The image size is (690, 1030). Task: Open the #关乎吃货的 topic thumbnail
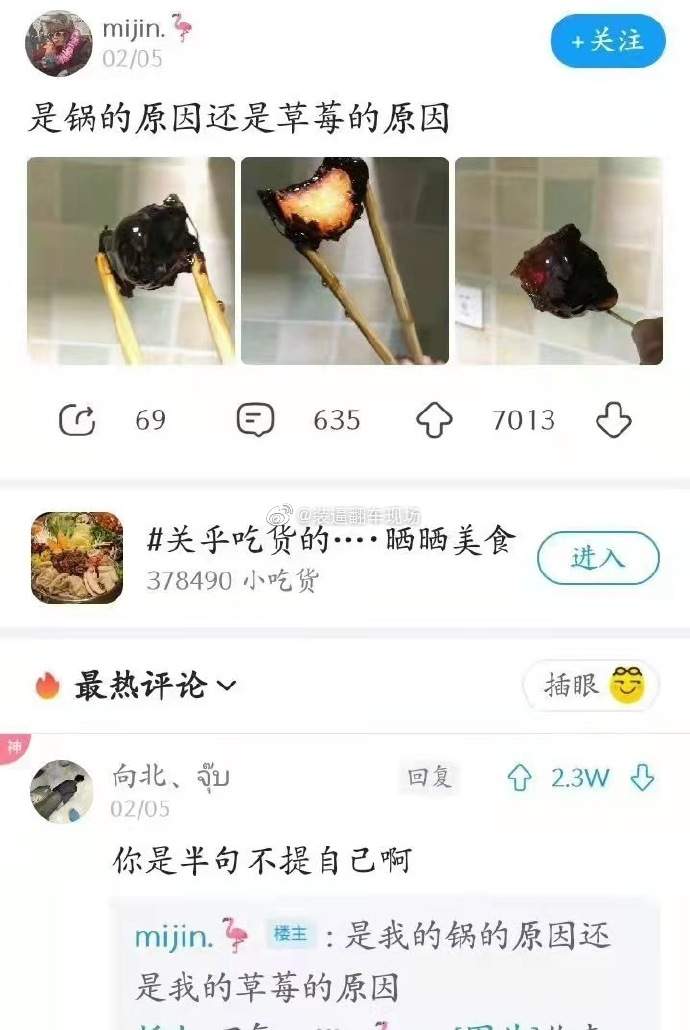(77, 558)
